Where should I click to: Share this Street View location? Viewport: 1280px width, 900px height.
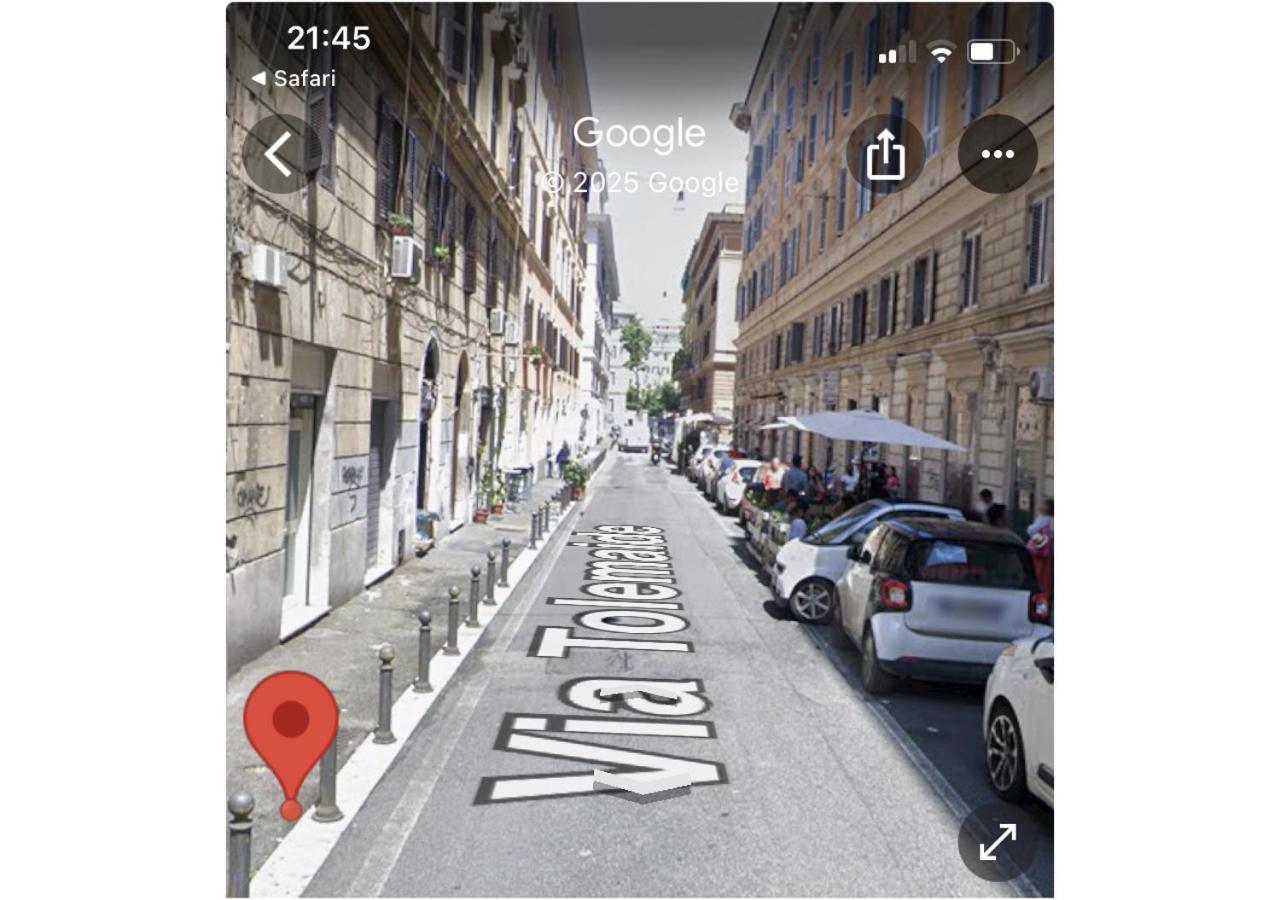(x=885, y=154)
